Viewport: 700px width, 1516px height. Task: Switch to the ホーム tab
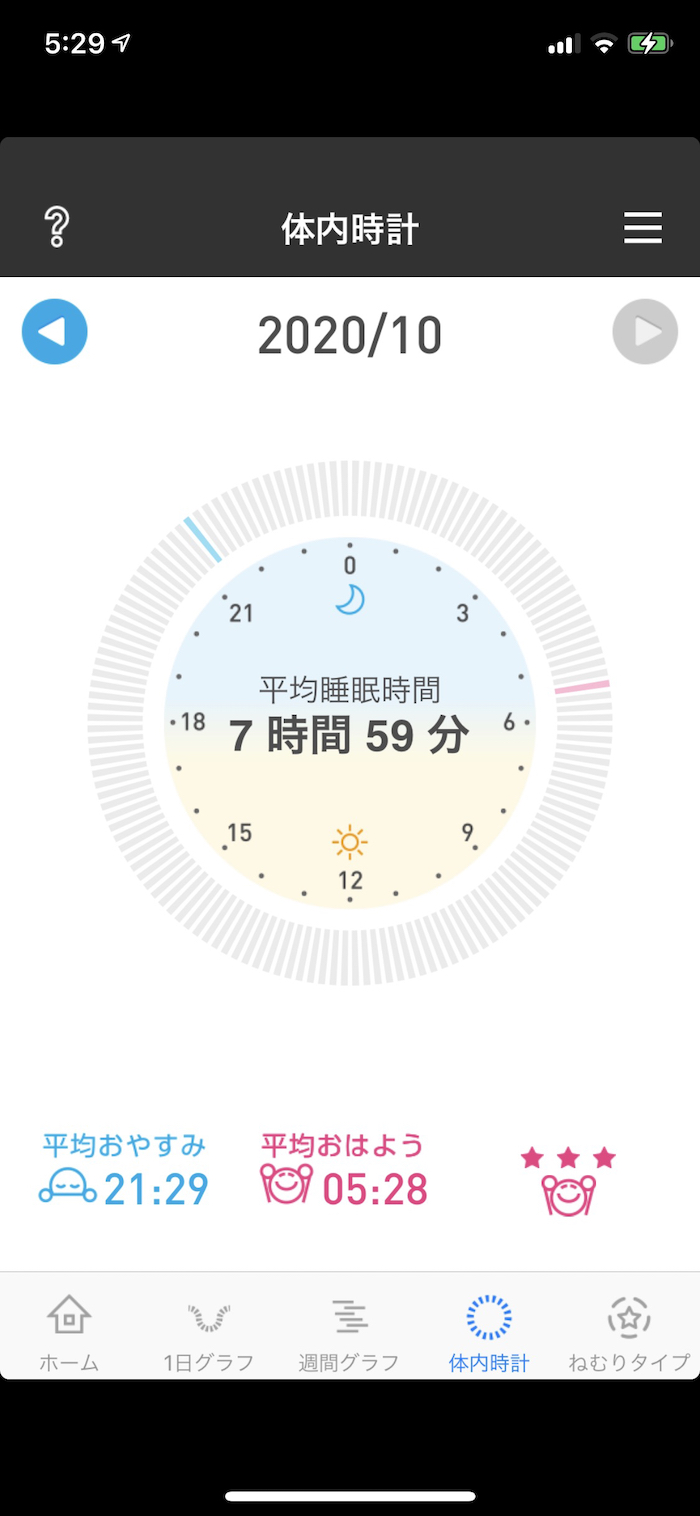click(x=69, y=1332)
